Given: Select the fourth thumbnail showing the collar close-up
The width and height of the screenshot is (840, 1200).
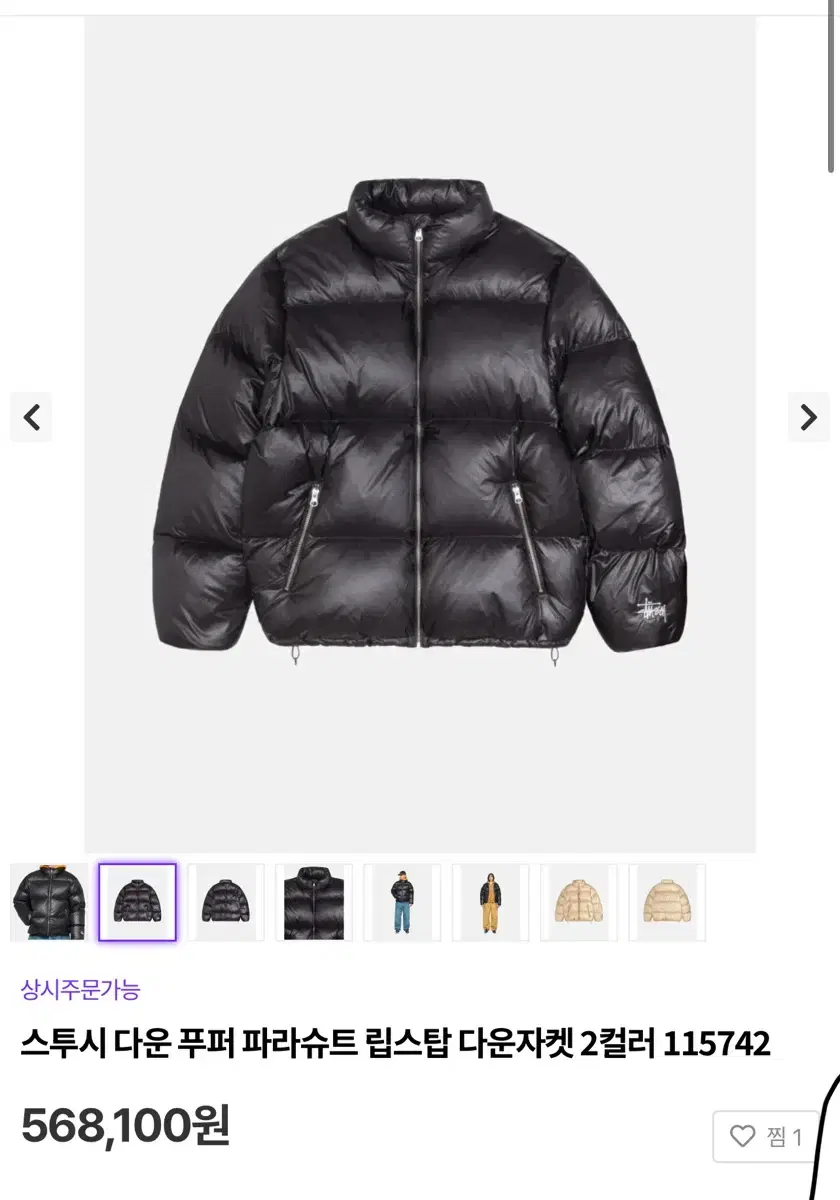Looking at the screenshot, I should coord(314,903).
